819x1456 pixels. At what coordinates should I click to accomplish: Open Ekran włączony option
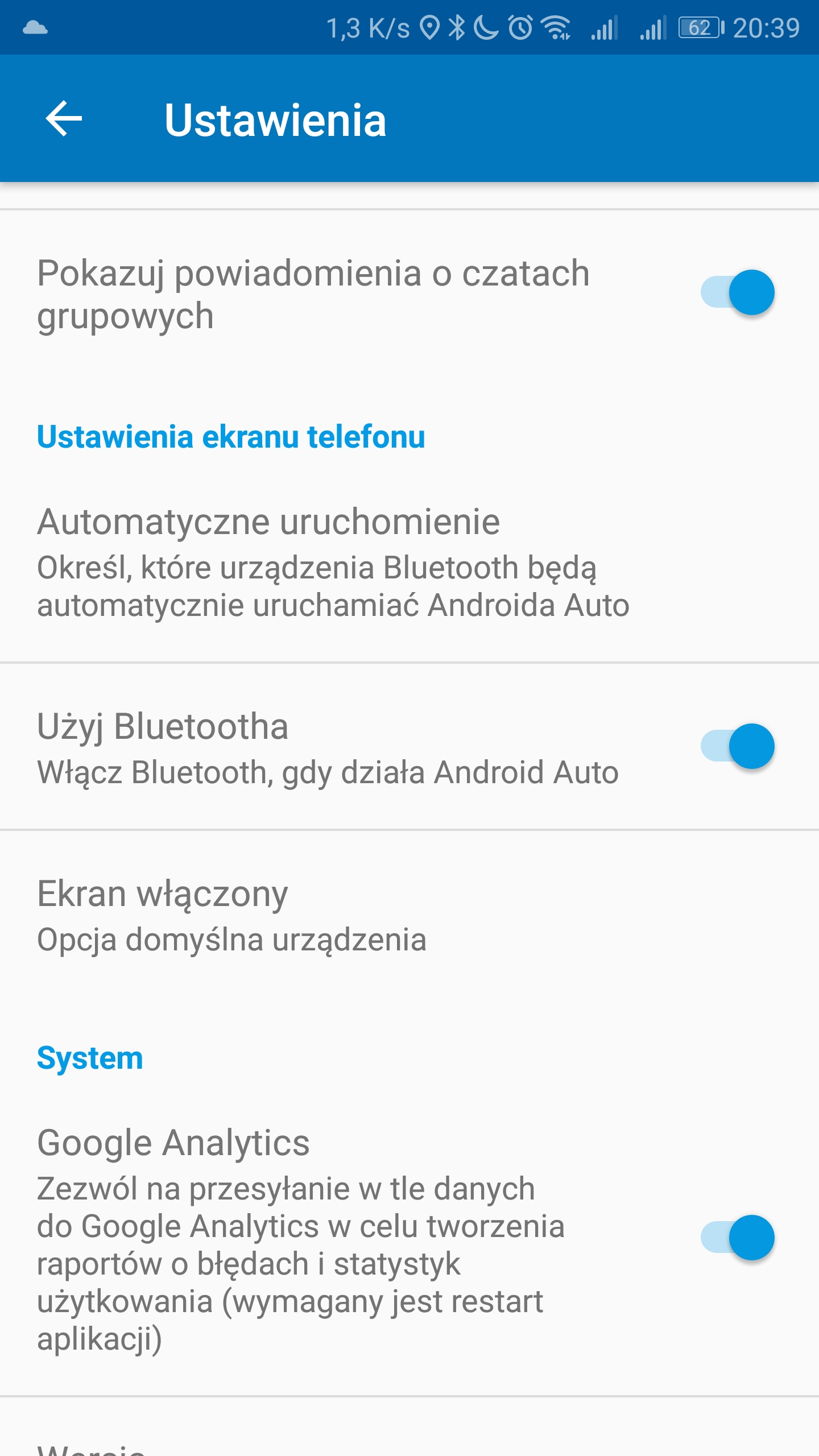pos(231,915)
